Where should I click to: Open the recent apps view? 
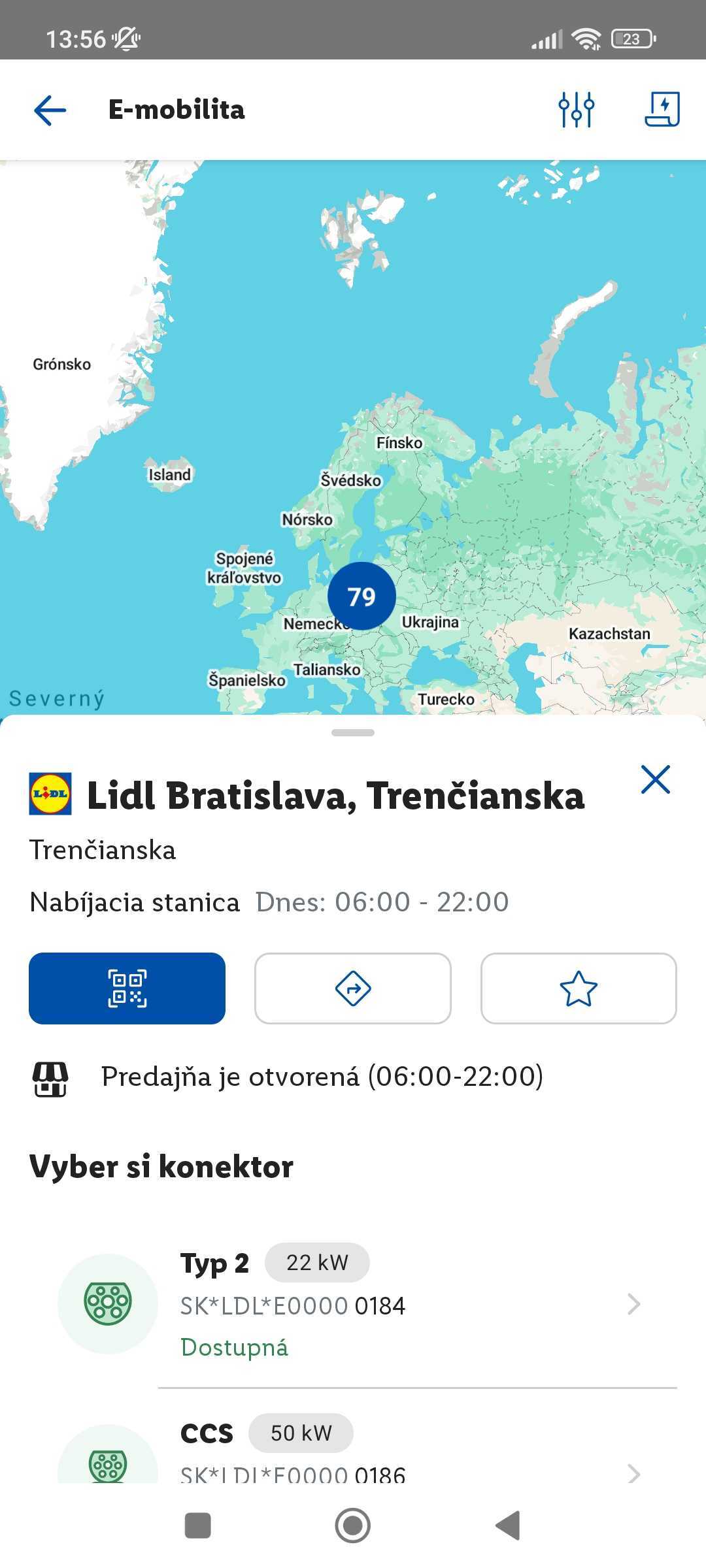[198, 1526]
